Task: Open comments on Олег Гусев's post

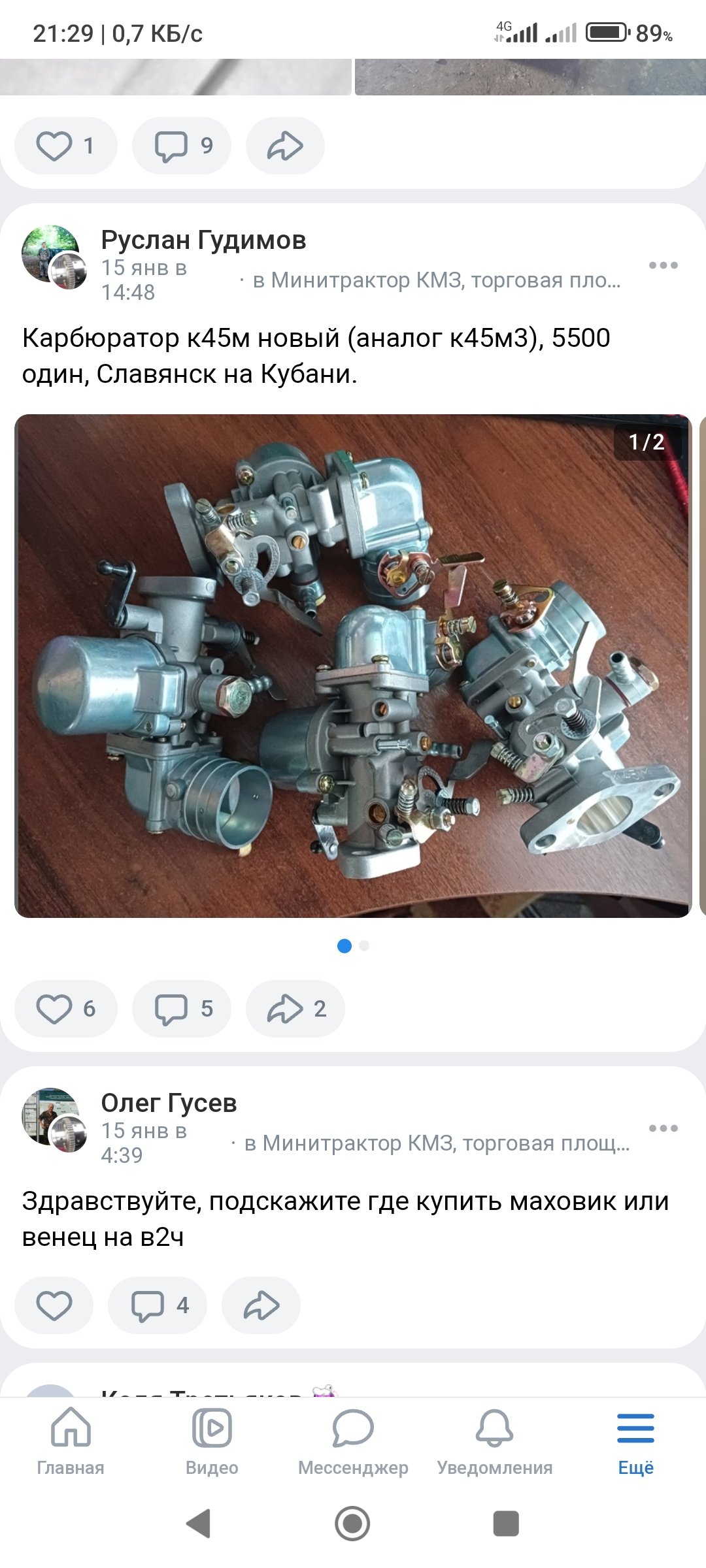Action: click(x=158, y=1305)
